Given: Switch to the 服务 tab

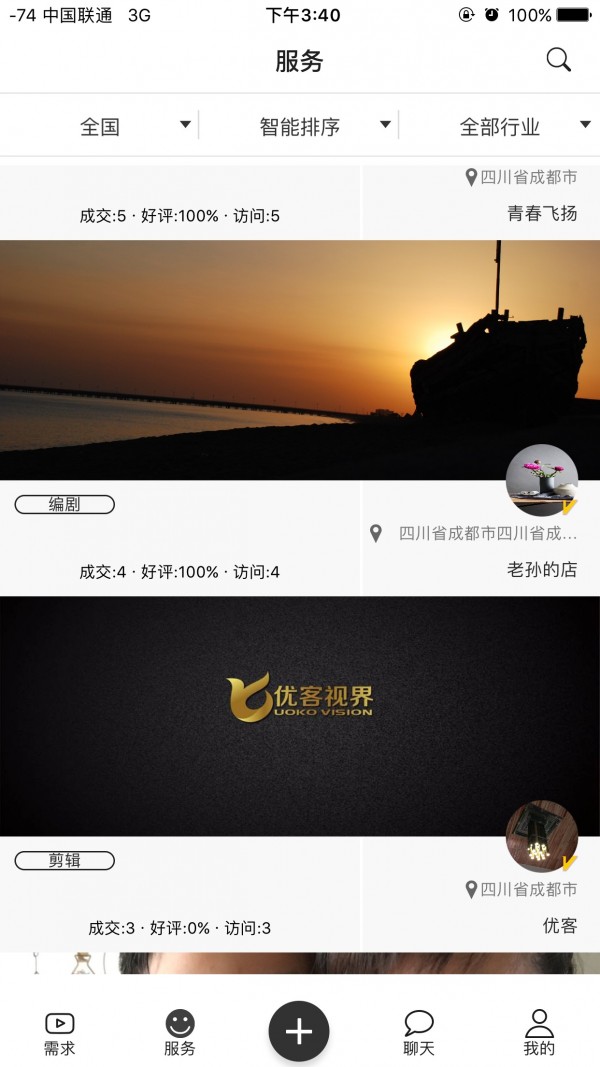Looking at the screenshot, I should [x=180, y=1034].
